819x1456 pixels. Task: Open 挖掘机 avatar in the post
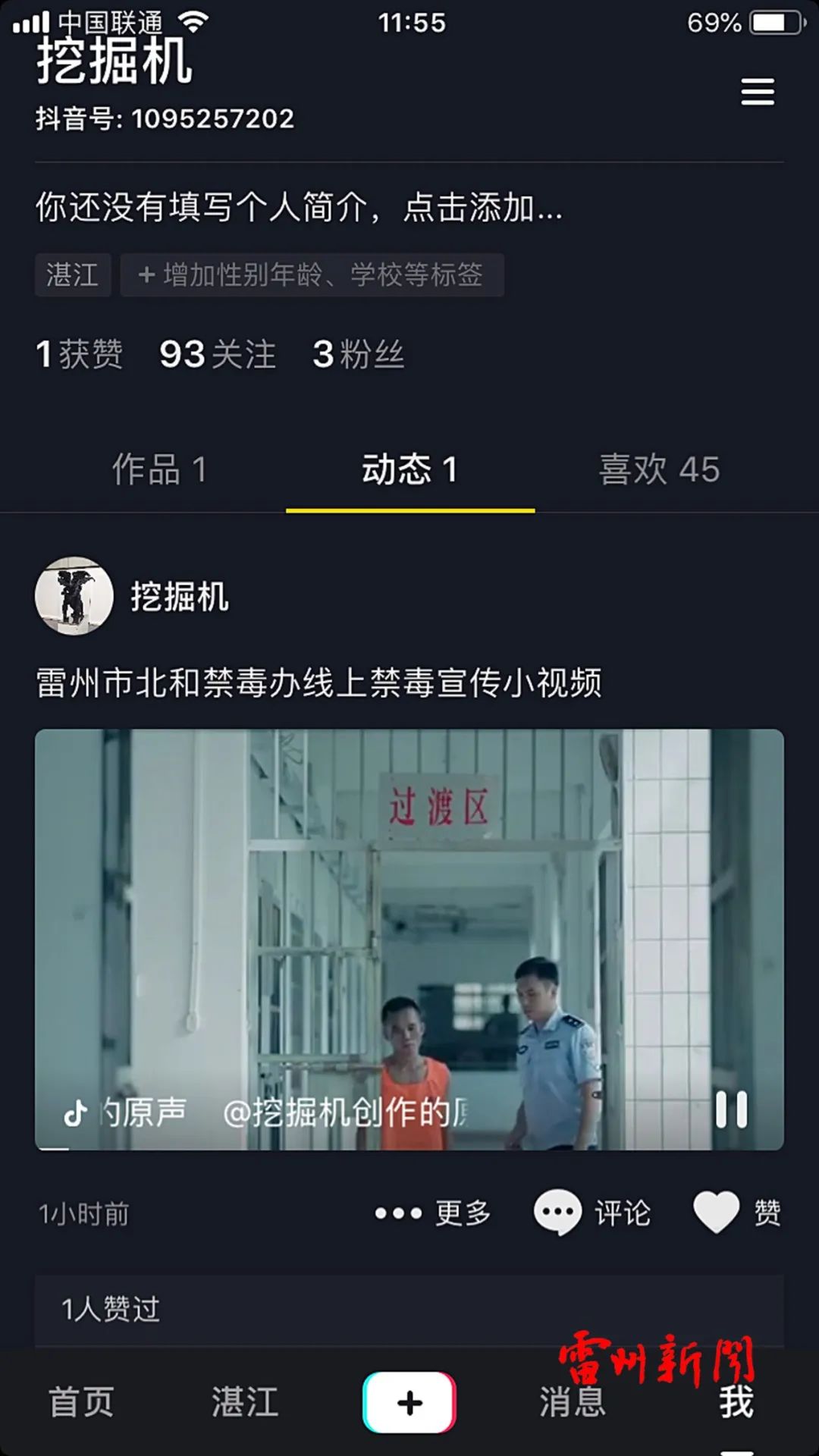pyautogui.click(x=74, y=596)
